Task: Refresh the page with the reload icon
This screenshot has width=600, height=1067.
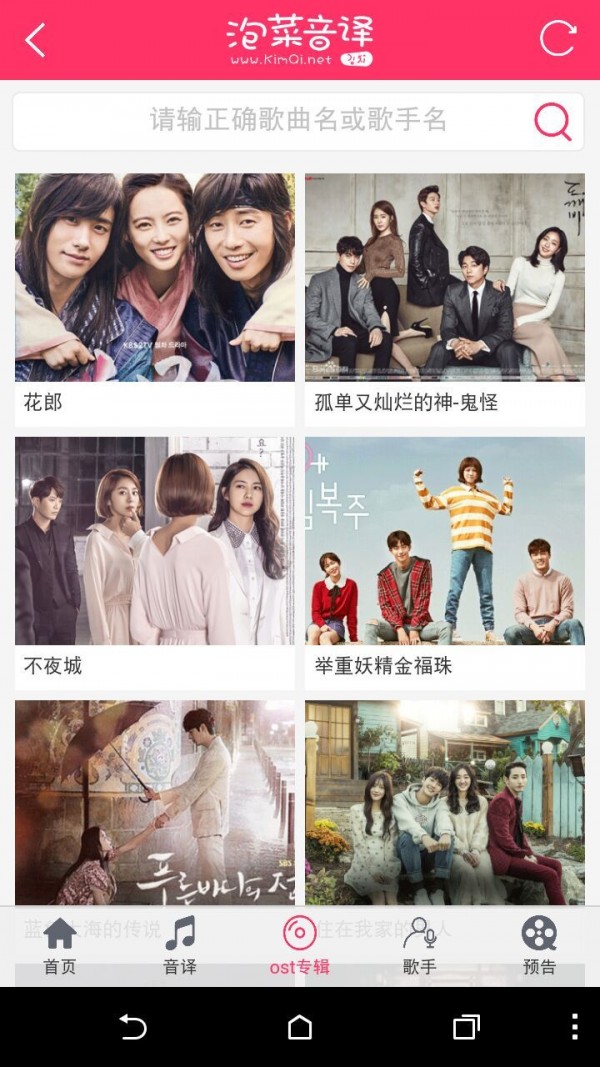Action: 558,39
